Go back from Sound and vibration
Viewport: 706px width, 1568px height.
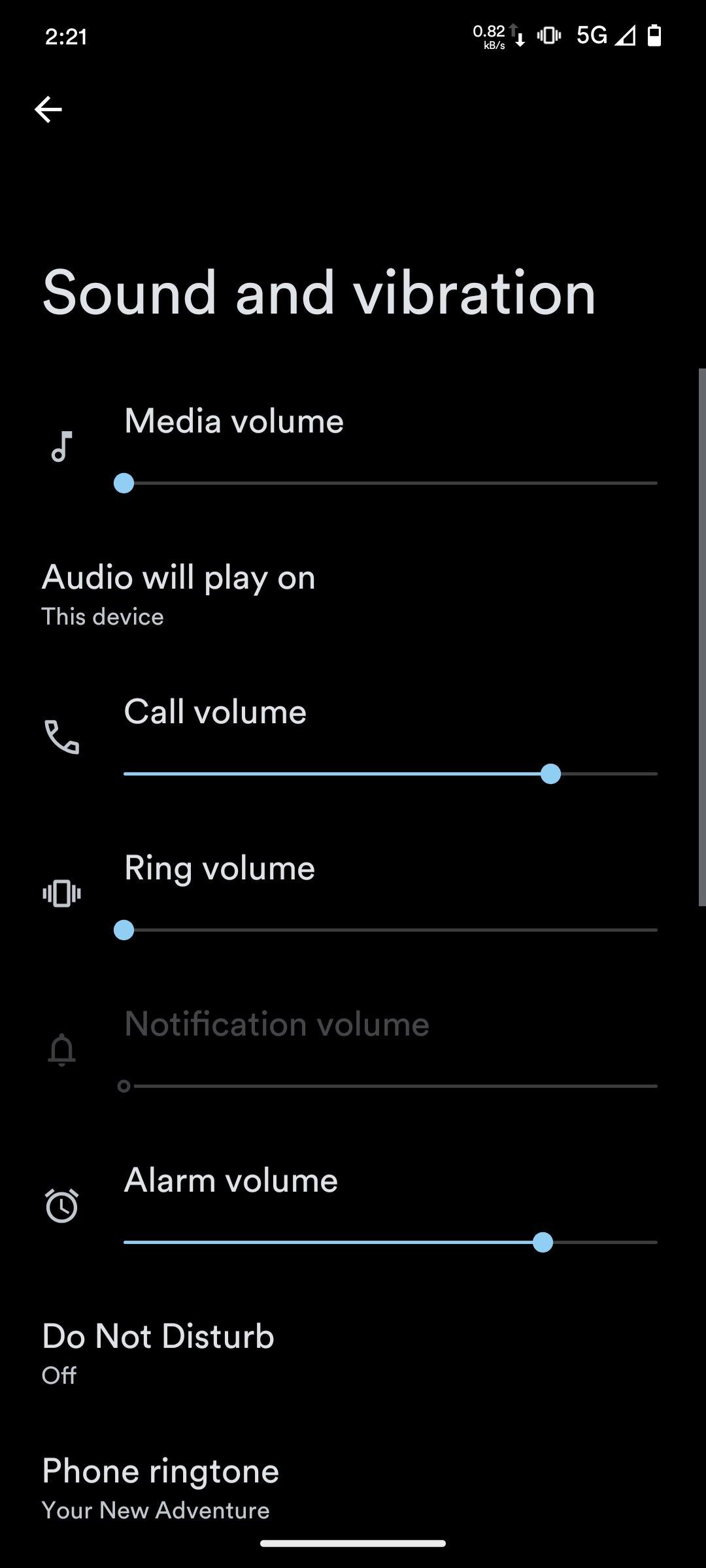pos(48,109)
